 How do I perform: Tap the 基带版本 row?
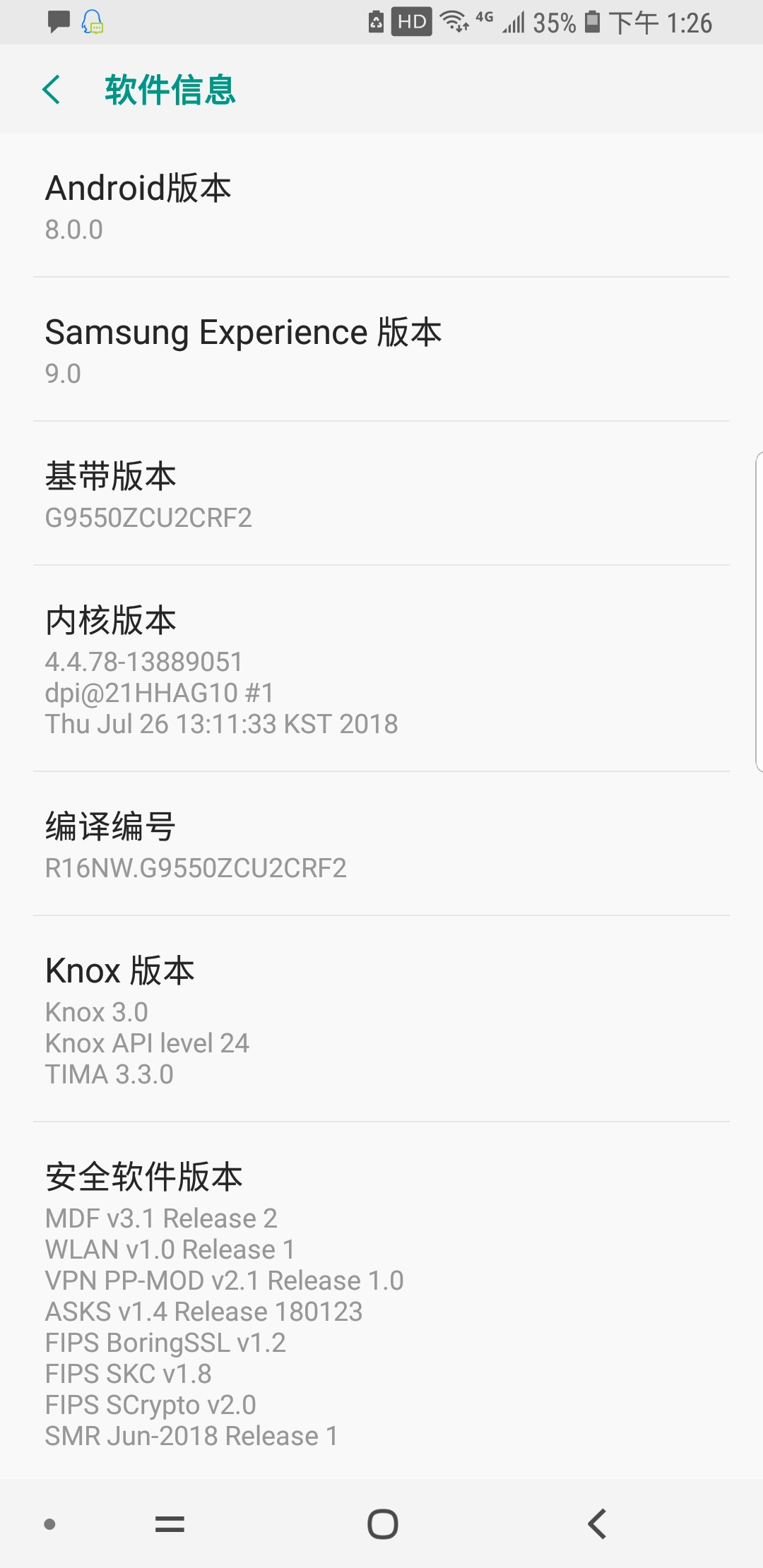point(381,494)
